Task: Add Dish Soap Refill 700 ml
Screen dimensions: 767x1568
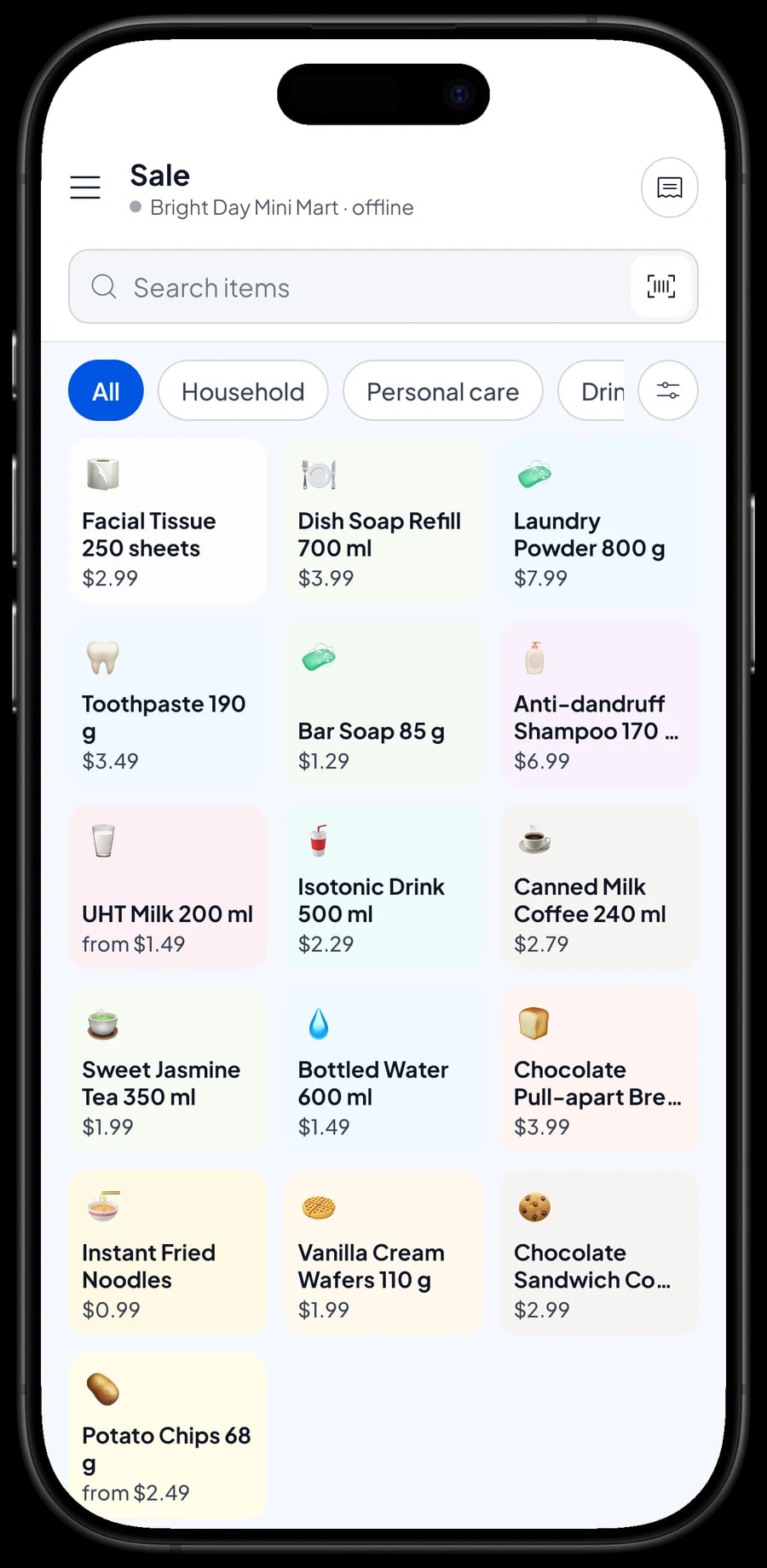Action: [x=383, y=522]
